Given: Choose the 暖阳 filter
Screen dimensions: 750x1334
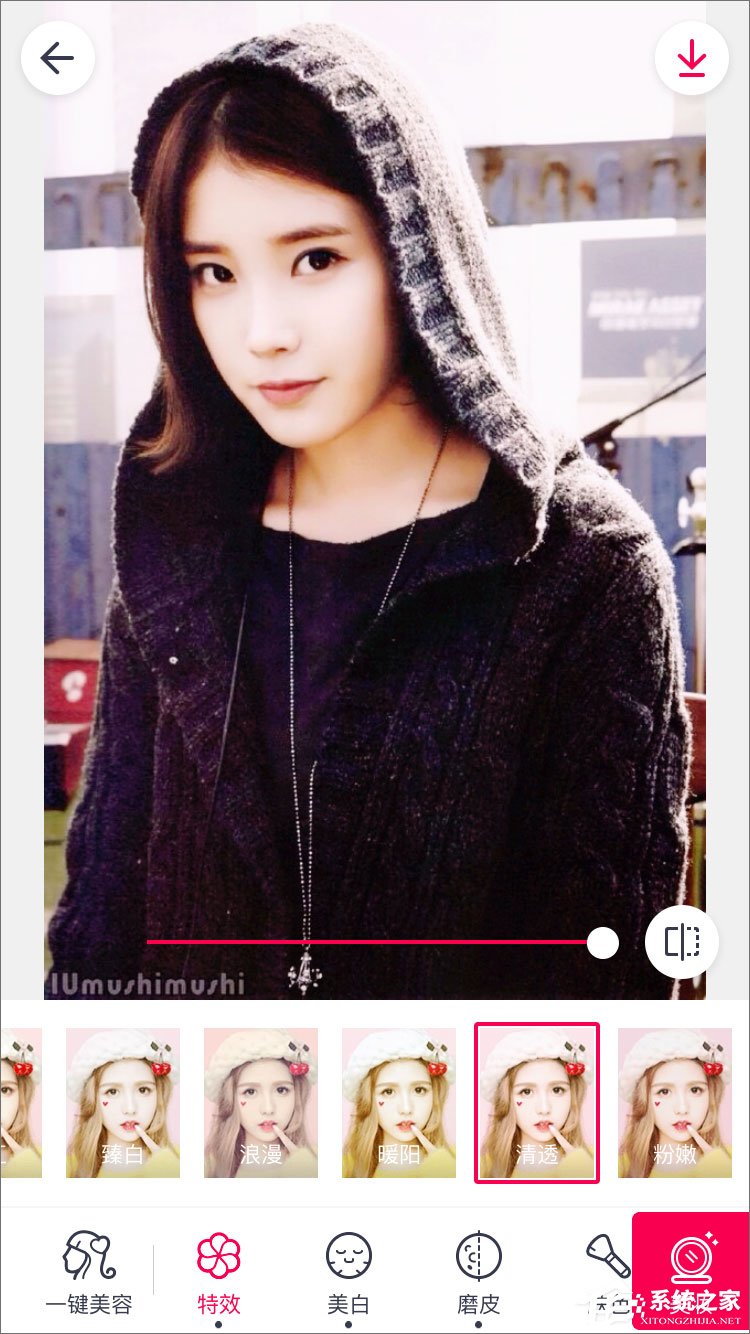Looking at the screenshot, I should pos(399,1102).
